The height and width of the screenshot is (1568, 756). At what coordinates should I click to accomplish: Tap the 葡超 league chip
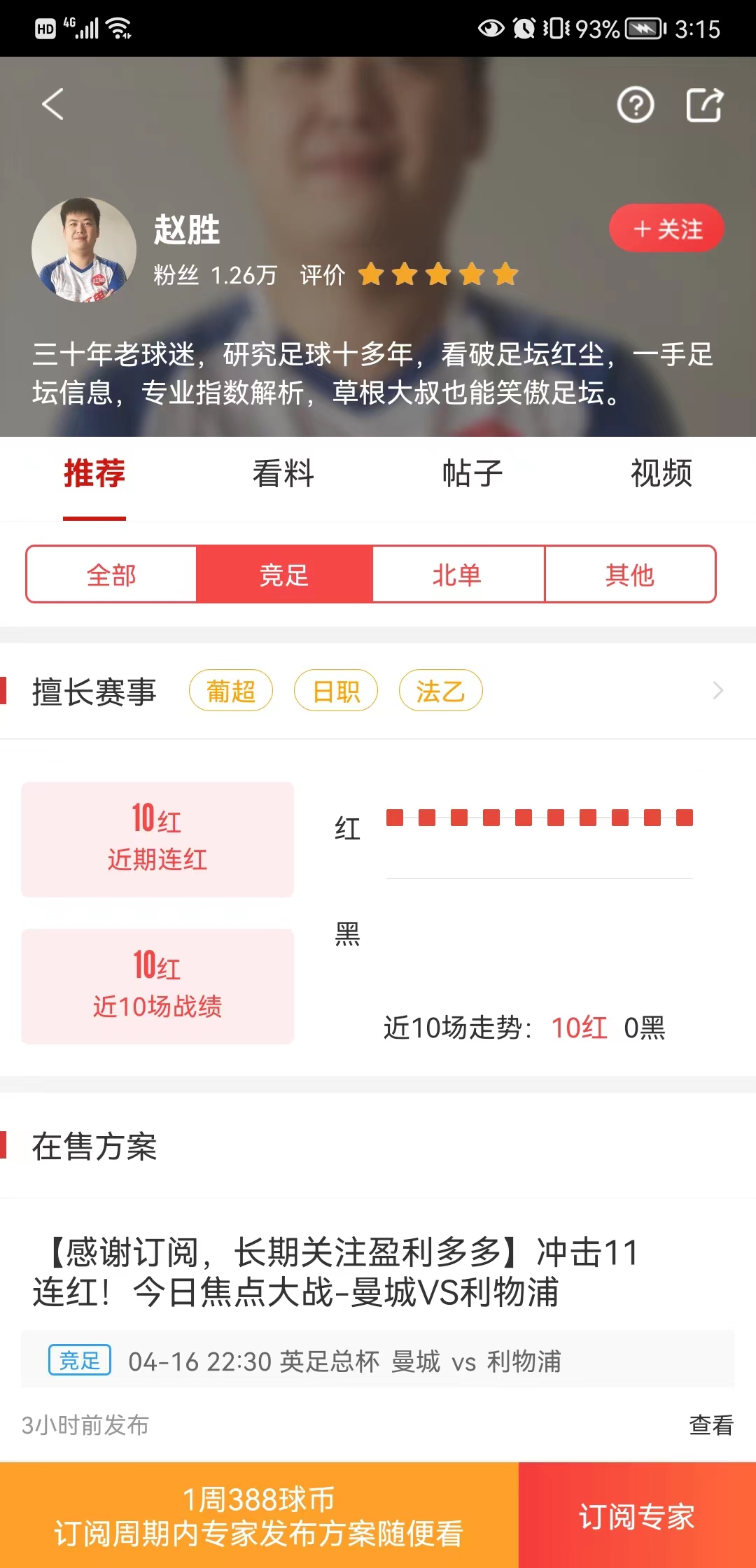tap(231, 691)
